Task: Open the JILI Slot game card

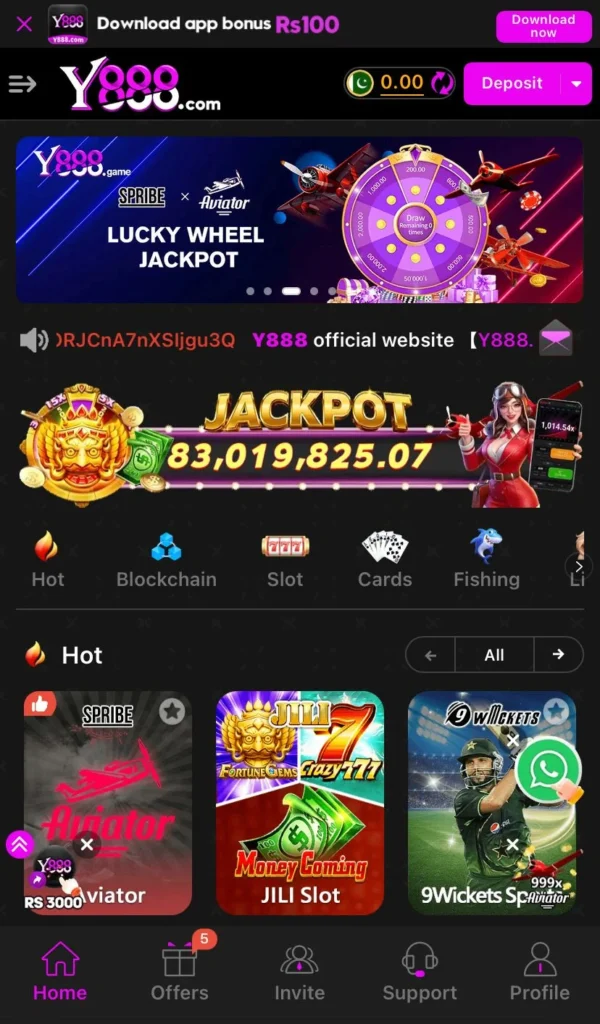Action: 300,802
